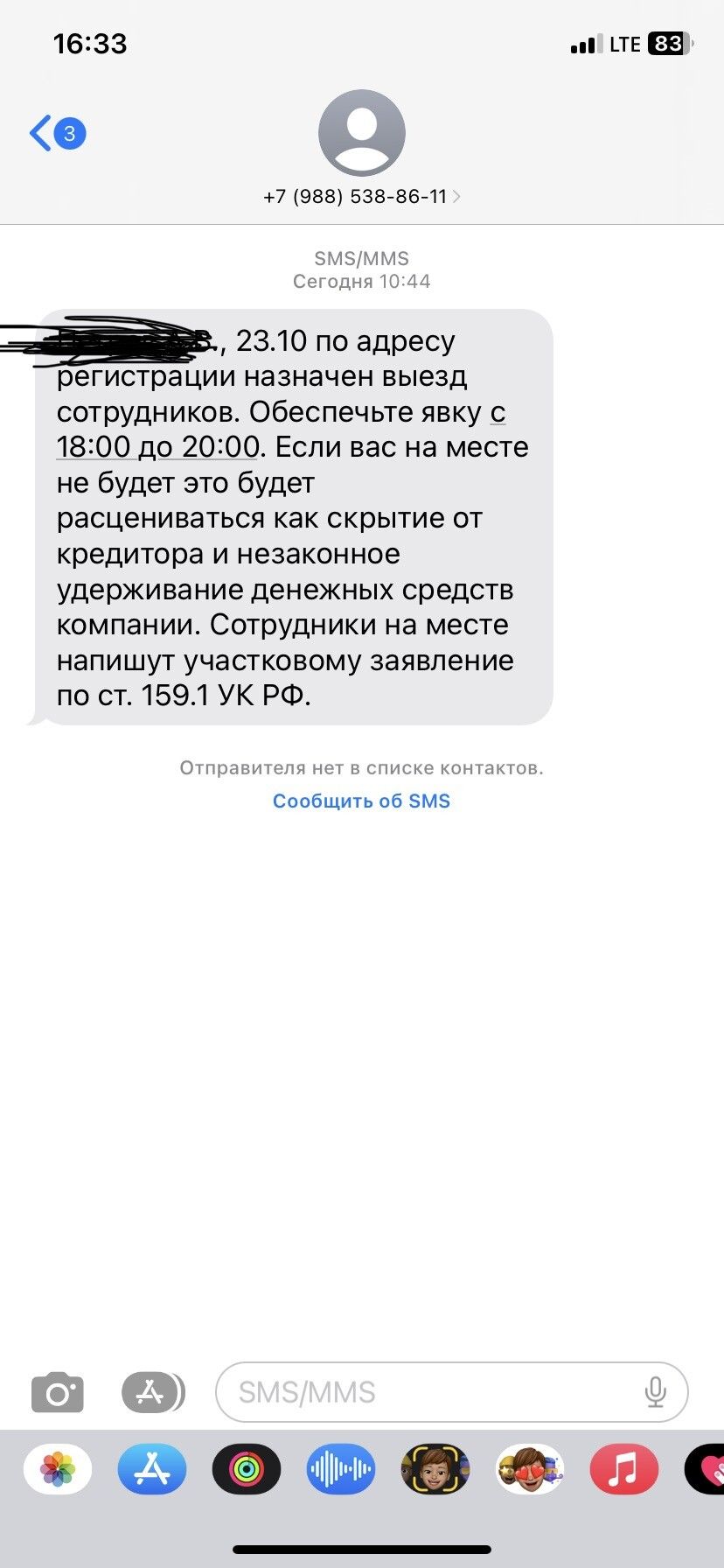Open the Memoji app with yellow frame
Screen dimensions: 724x1568
point(435,1469)
